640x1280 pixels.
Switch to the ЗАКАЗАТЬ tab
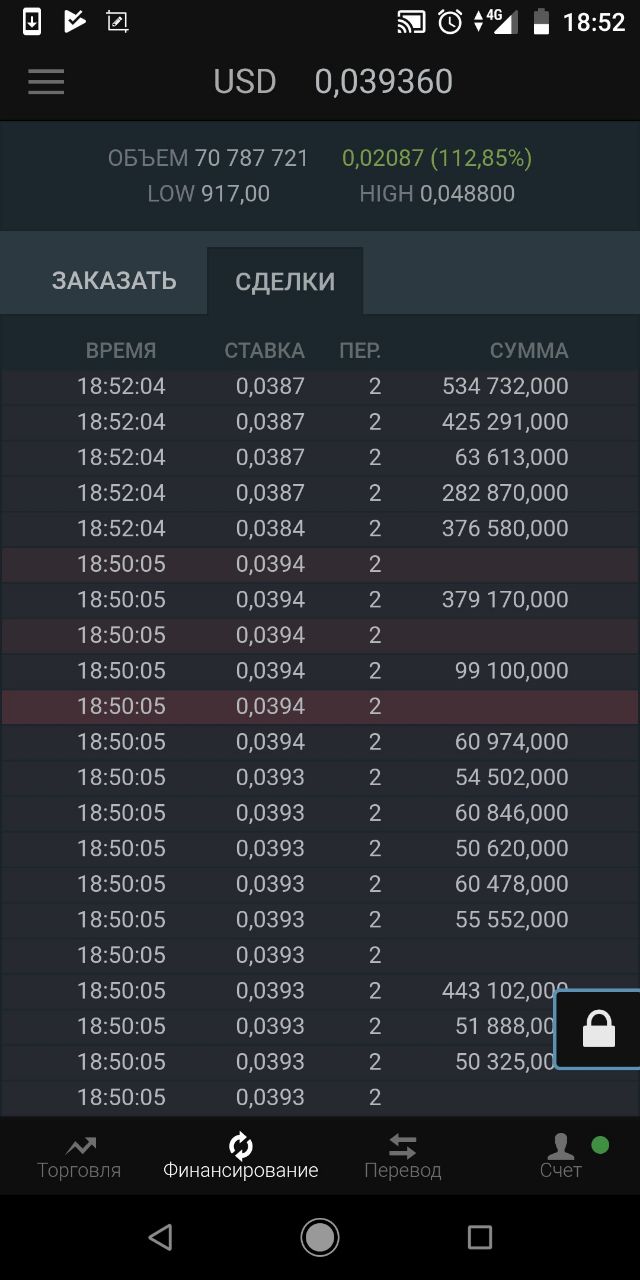click(x=114, y=281)
